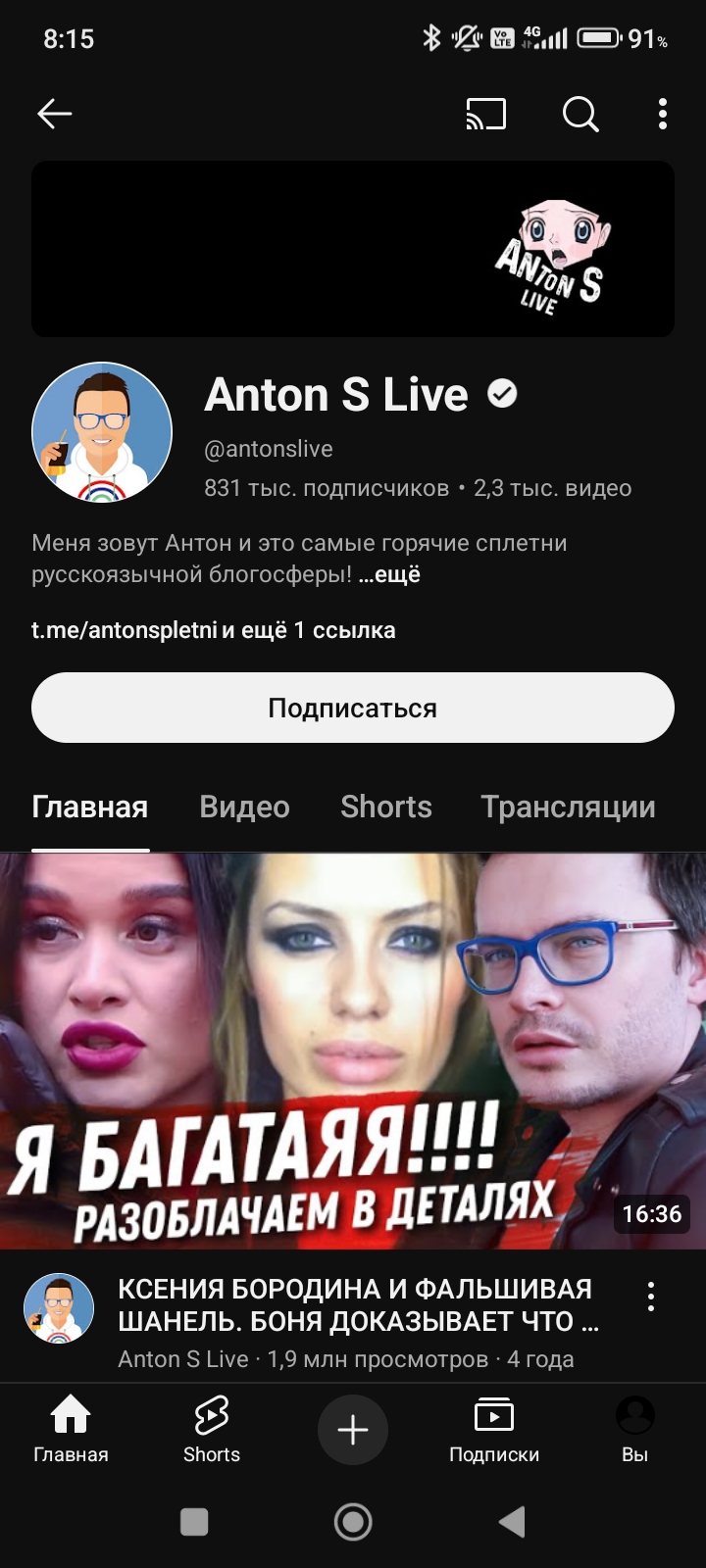Select the channel's Главная tab

(89, 807)
